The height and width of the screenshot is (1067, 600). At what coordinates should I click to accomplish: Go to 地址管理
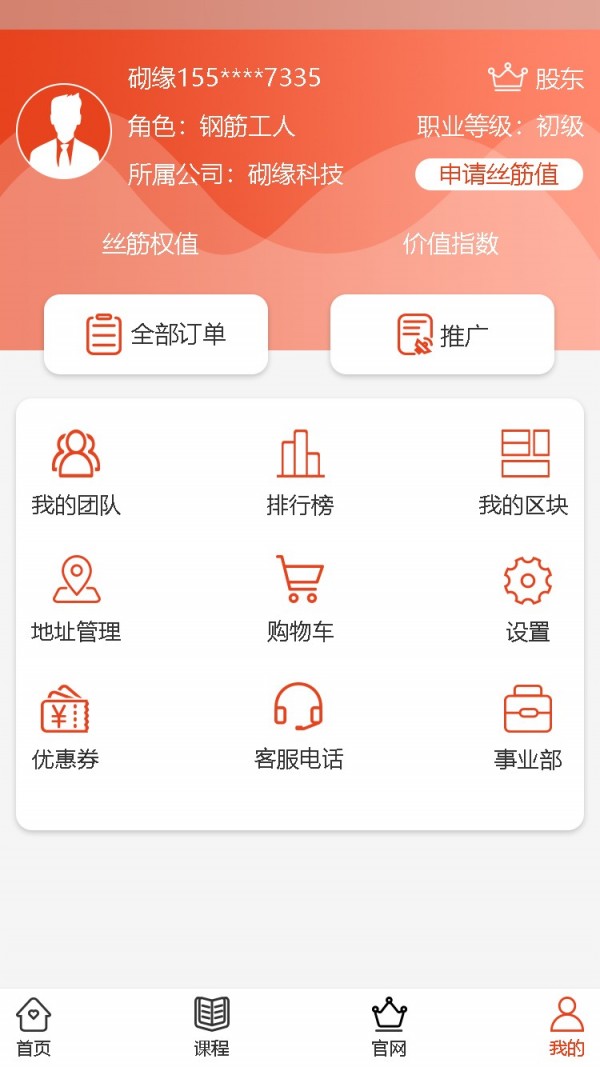(x=76, y=598)
